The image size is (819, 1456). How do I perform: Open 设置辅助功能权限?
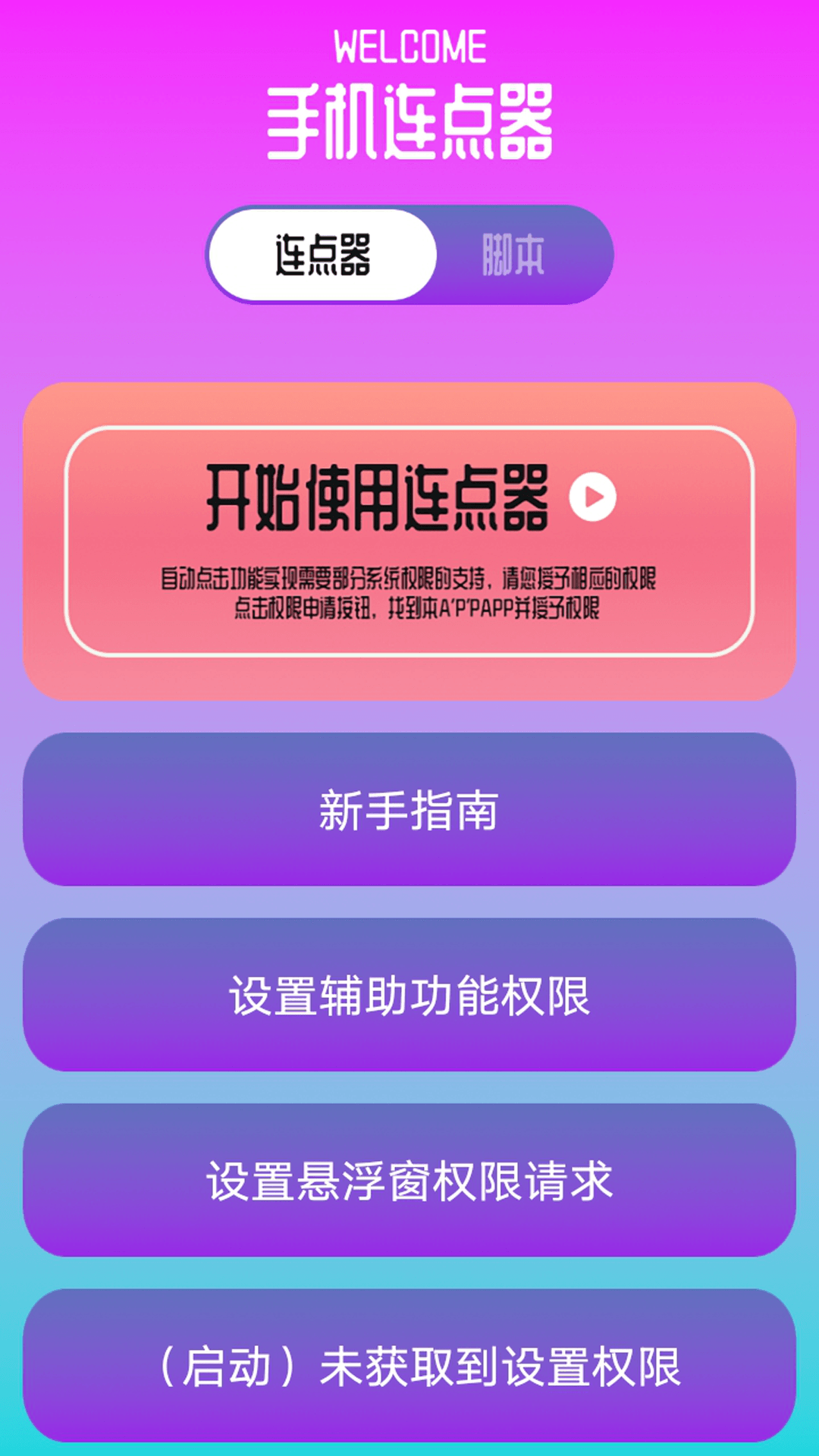point(409,994)
